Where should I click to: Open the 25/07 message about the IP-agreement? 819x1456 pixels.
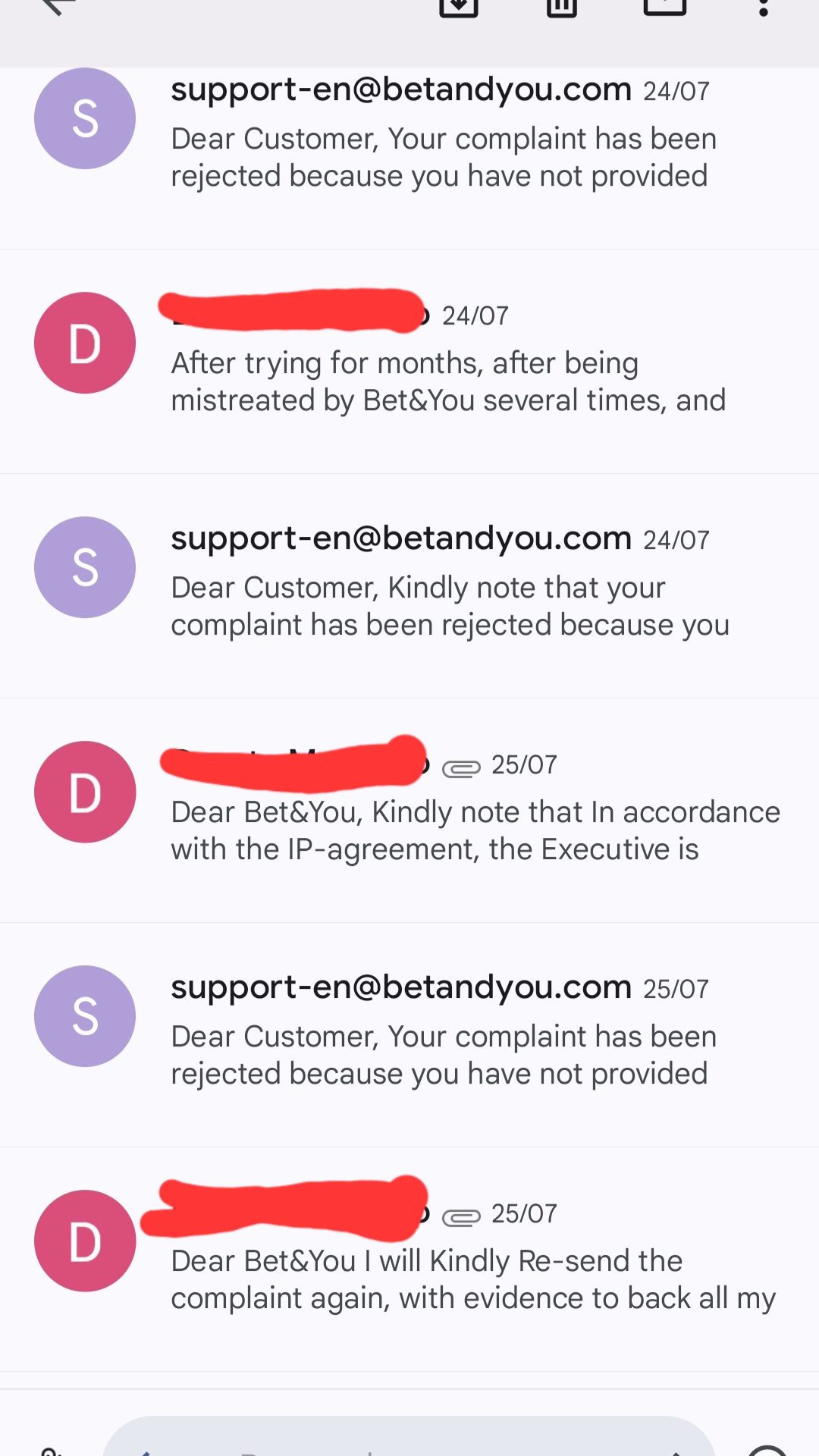tap(409, 811)
